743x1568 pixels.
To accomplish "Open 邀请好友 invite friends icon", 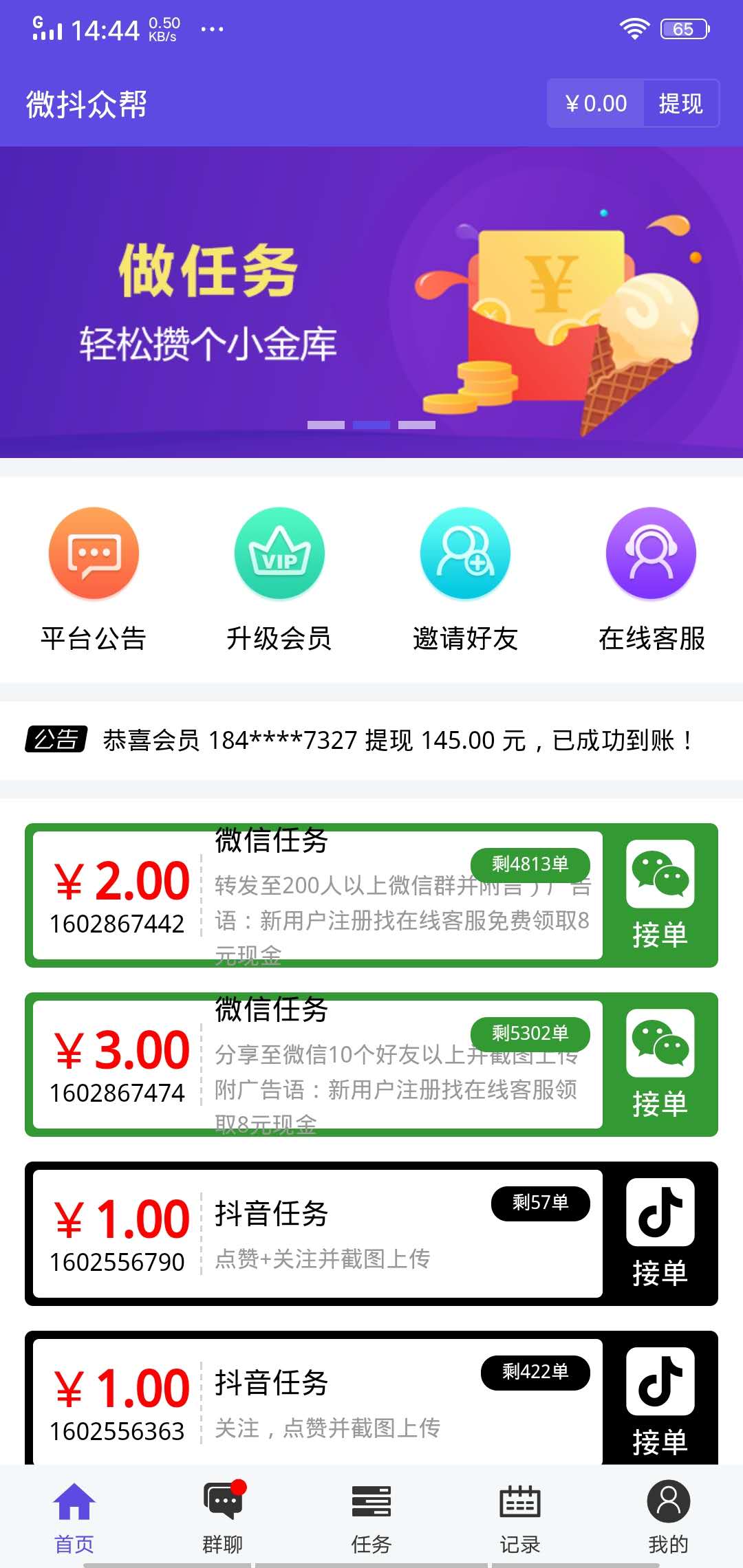I will click(464, 554).
